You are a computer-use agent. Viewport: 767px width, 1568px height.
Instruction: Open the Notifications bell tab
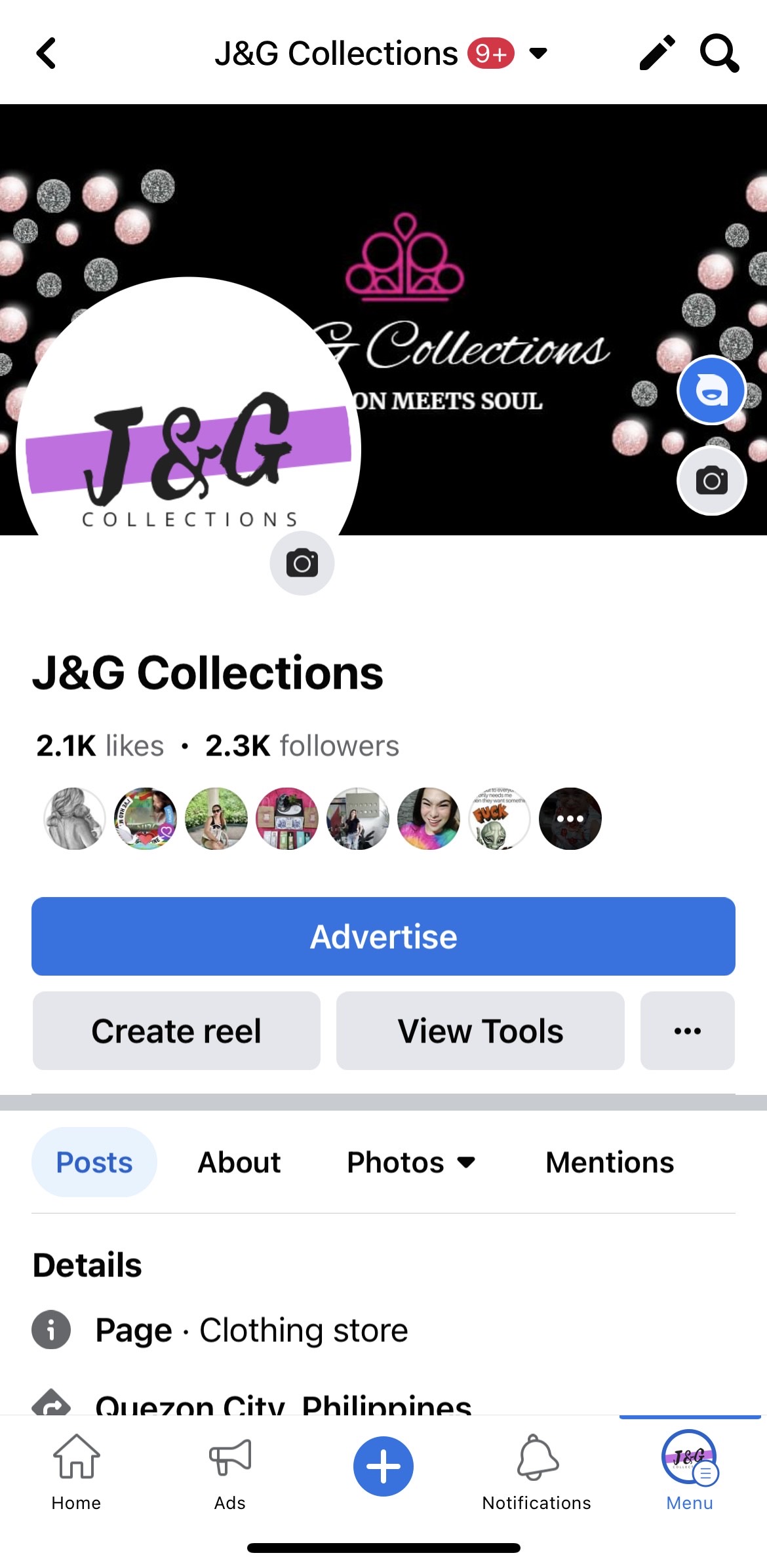pos(537,1468)
